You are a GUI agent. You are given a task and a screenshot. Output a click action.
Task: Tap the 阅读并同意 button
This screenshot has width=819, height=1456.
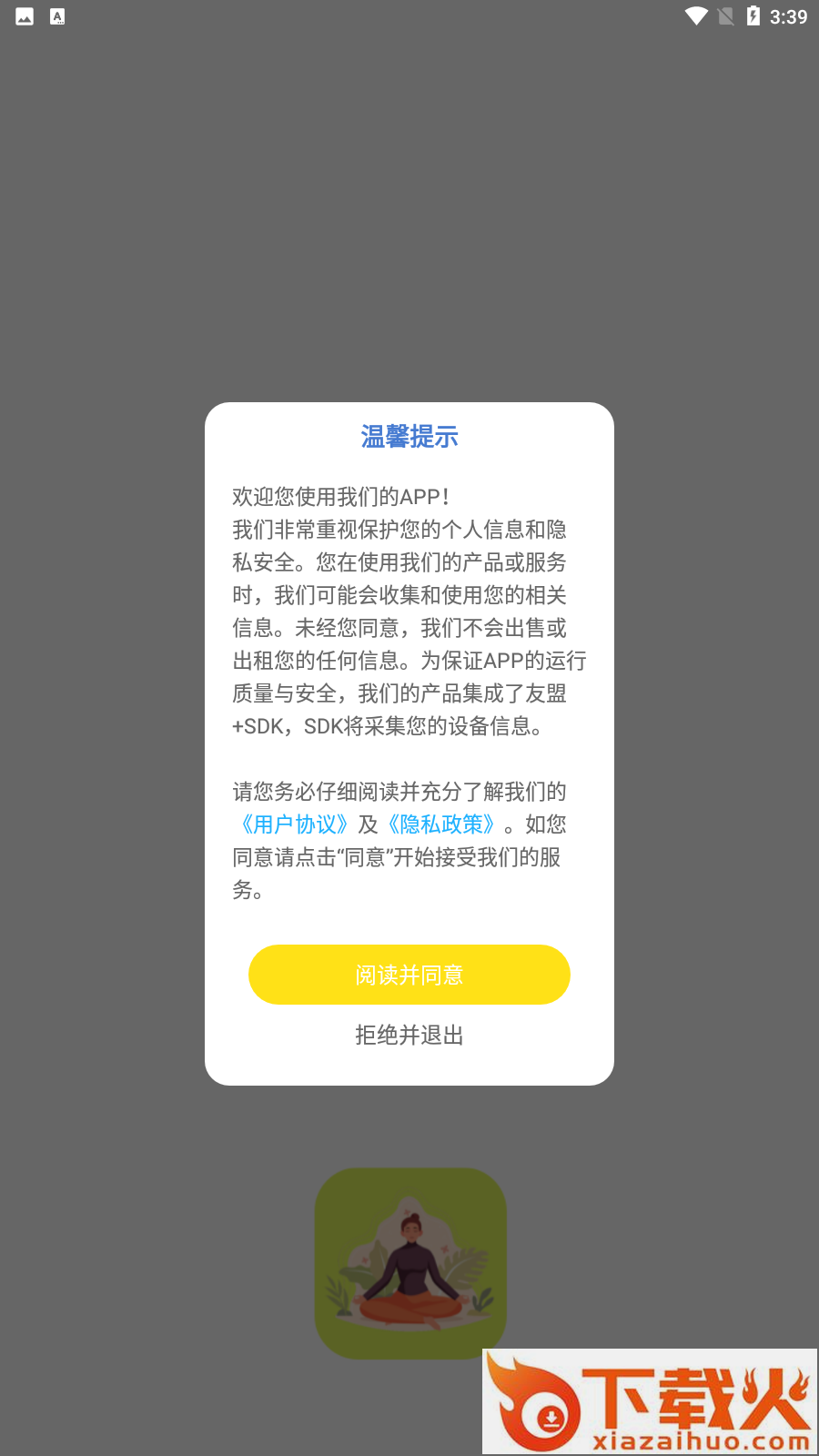tap(409, 975)
